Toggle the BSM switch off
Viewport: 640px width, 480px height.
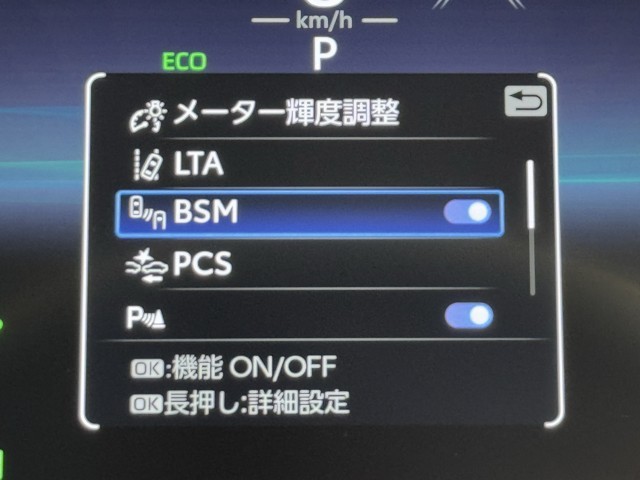[467, 212]
